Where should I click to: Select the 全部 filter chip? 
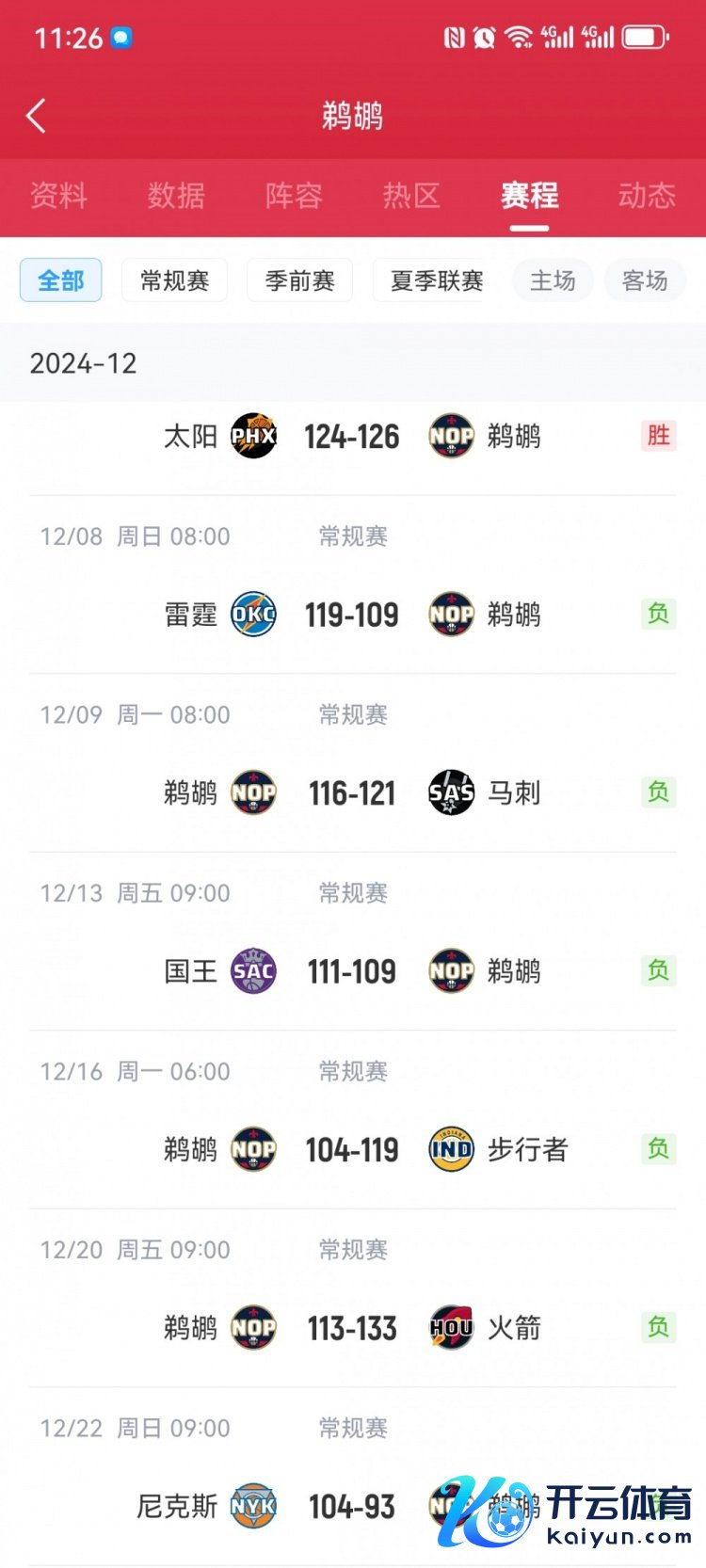(61, 280)
